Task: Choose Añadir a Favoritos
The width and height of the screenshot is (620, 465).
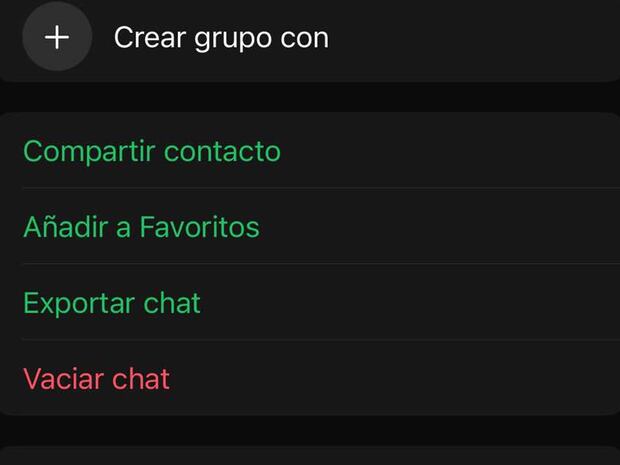Action: click(x=141, y=228)
